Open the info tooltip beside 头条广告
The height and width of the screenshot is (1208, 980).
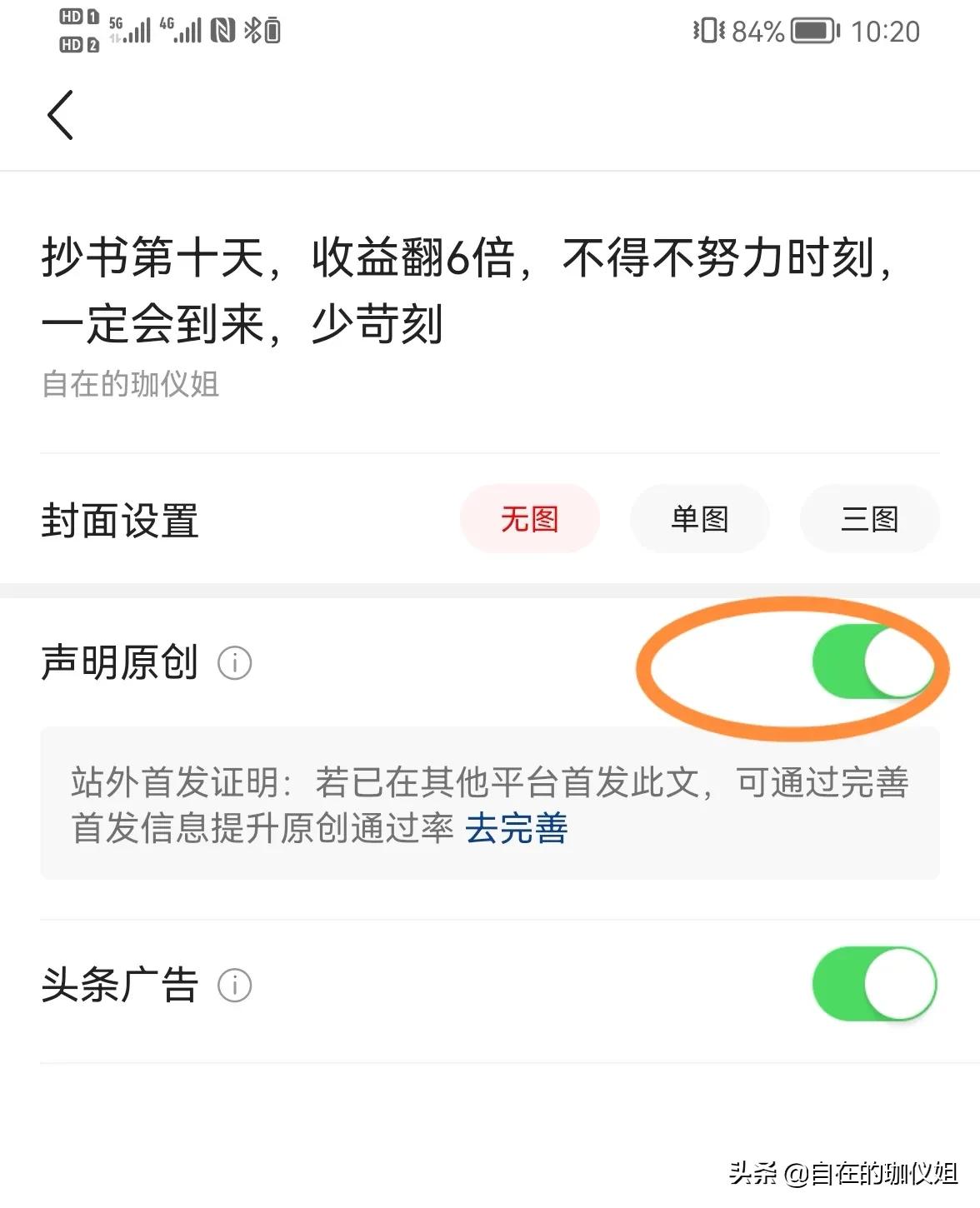click(x=235, y=984)
